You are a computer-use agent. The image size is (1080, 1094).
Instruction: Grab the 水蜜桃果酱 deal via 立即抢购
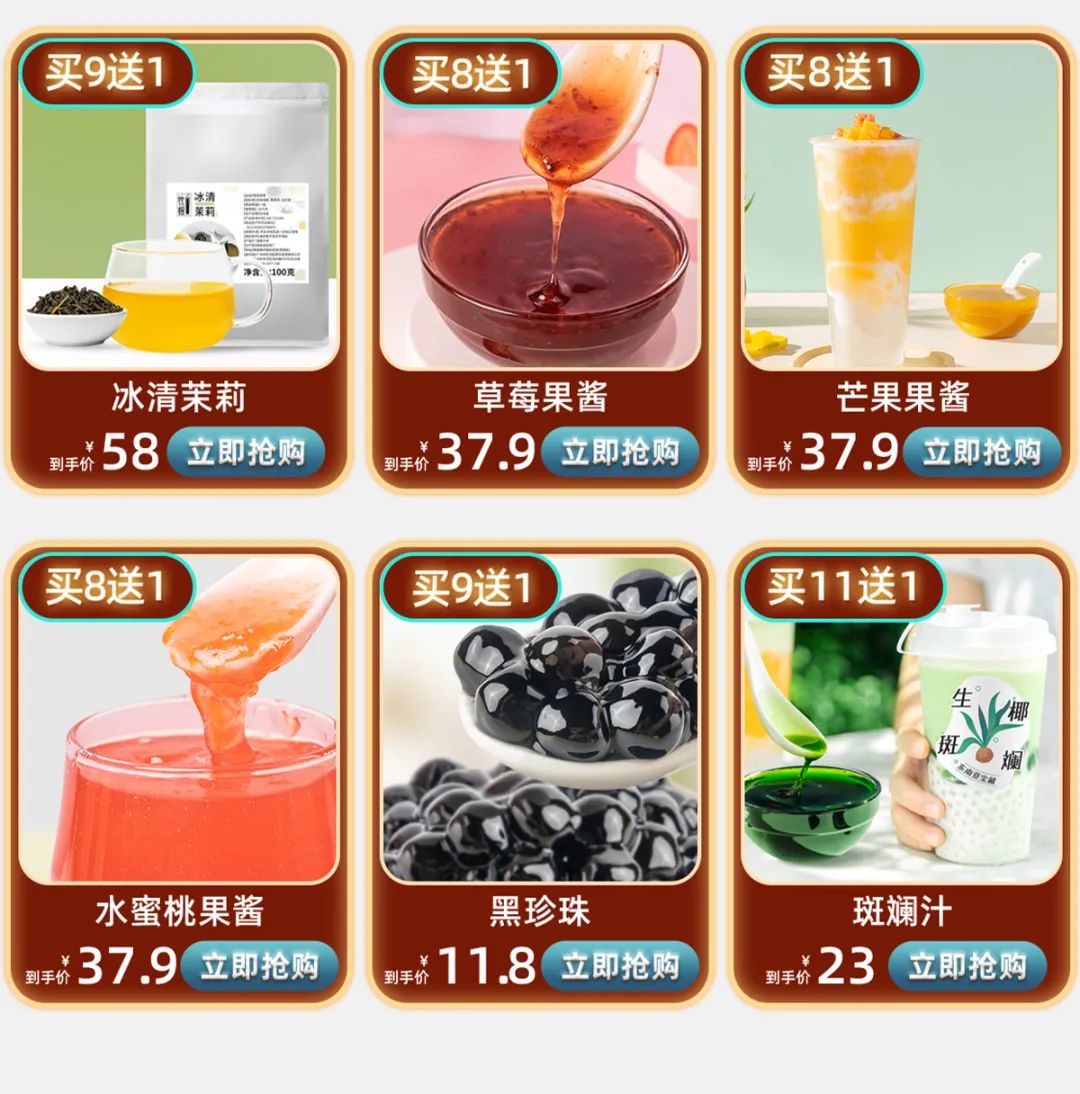[259, 966]
